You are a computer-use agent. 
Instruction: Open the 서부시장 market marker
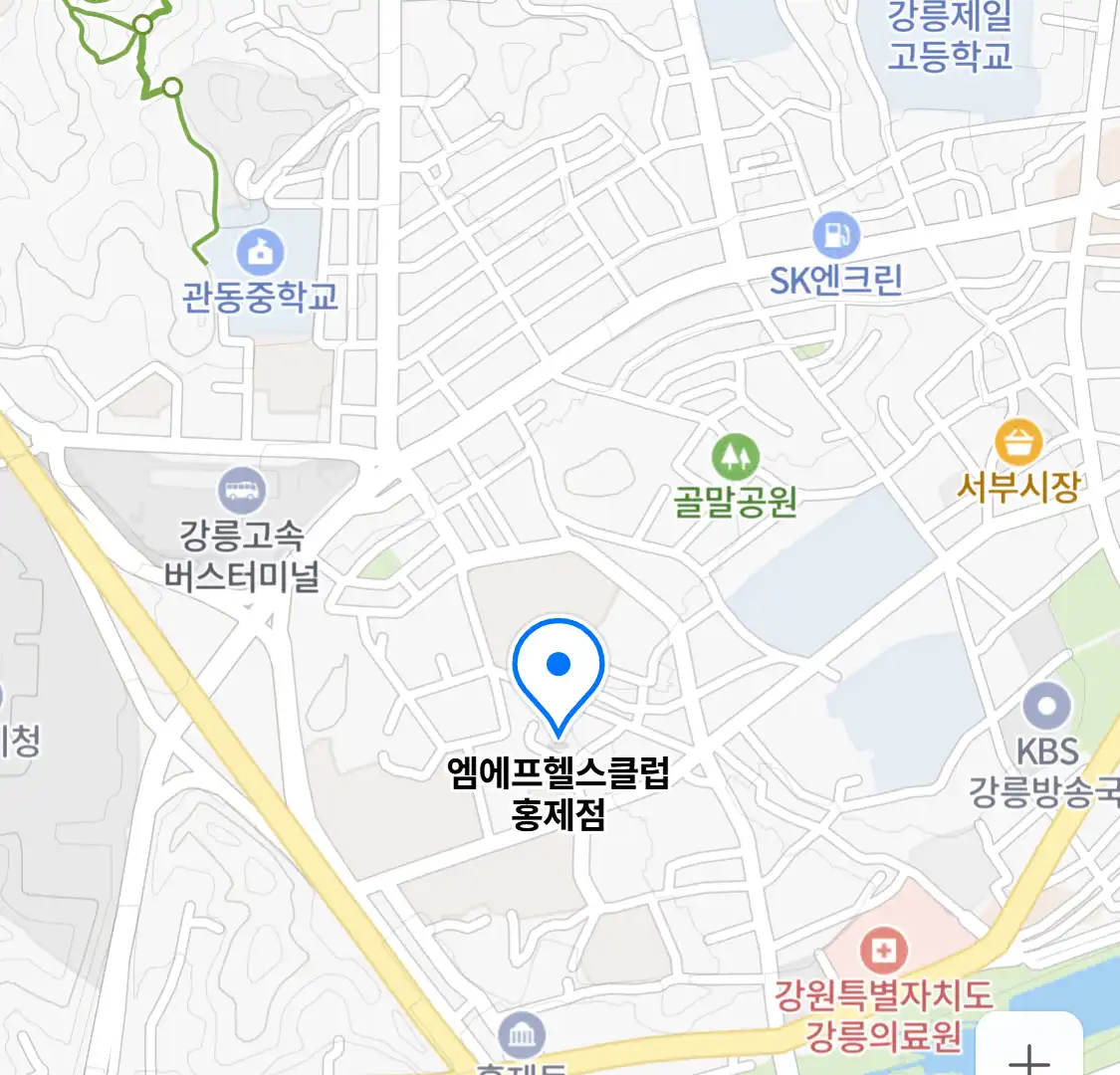point(1018,443)
